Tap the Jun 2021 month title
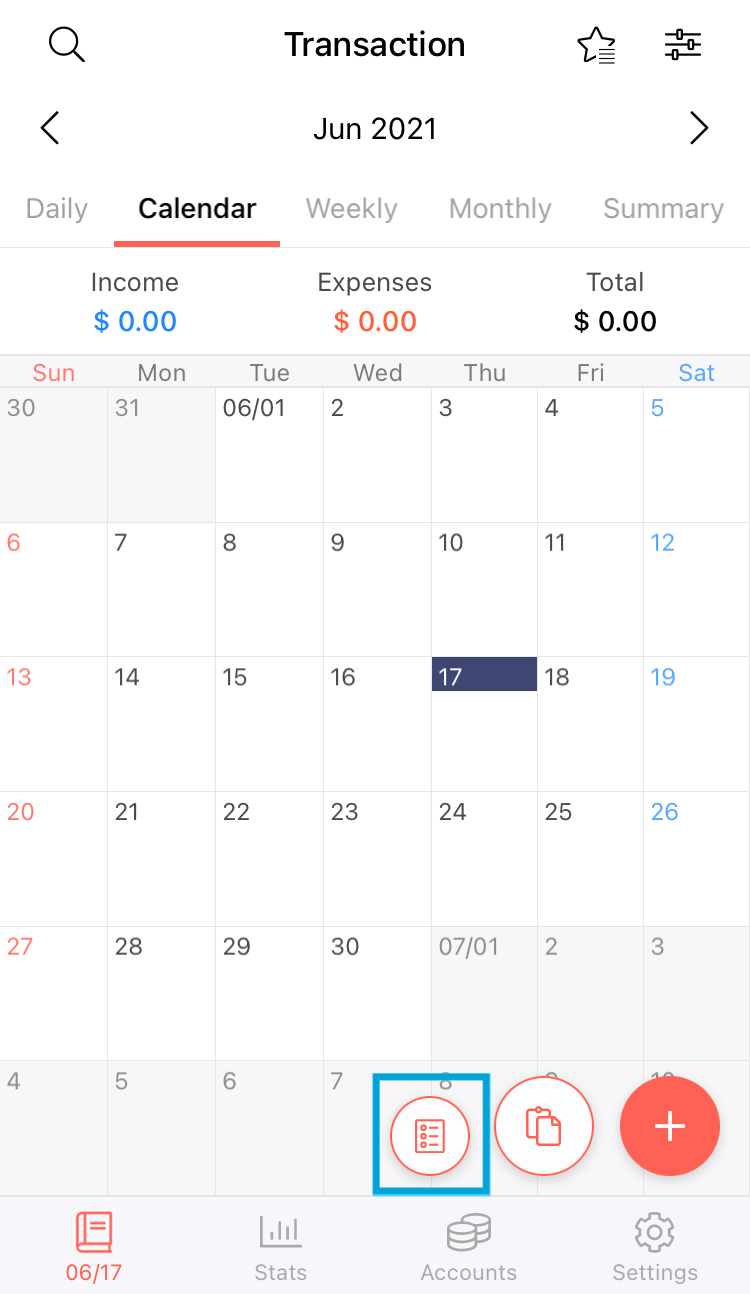The height and width of the screenshot is (1294, 750). click(x=375, y=129)
